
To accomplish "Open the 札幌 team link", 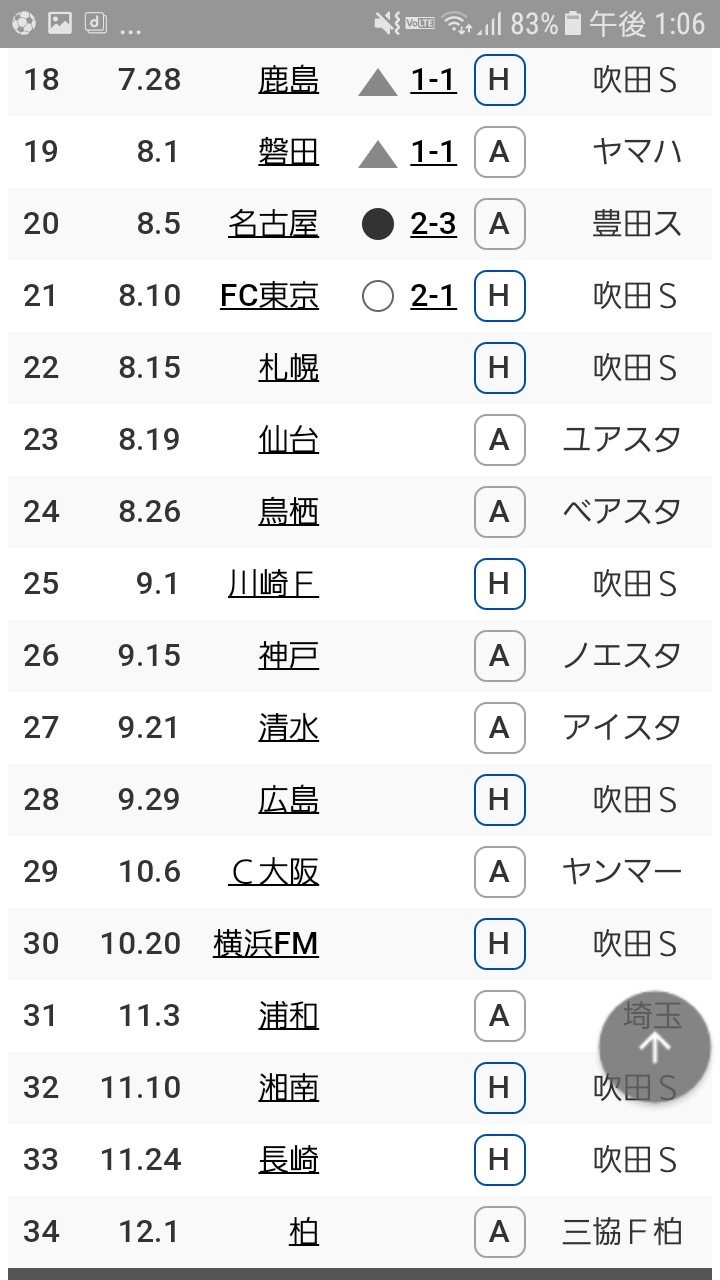I will [x=288, y=368].
